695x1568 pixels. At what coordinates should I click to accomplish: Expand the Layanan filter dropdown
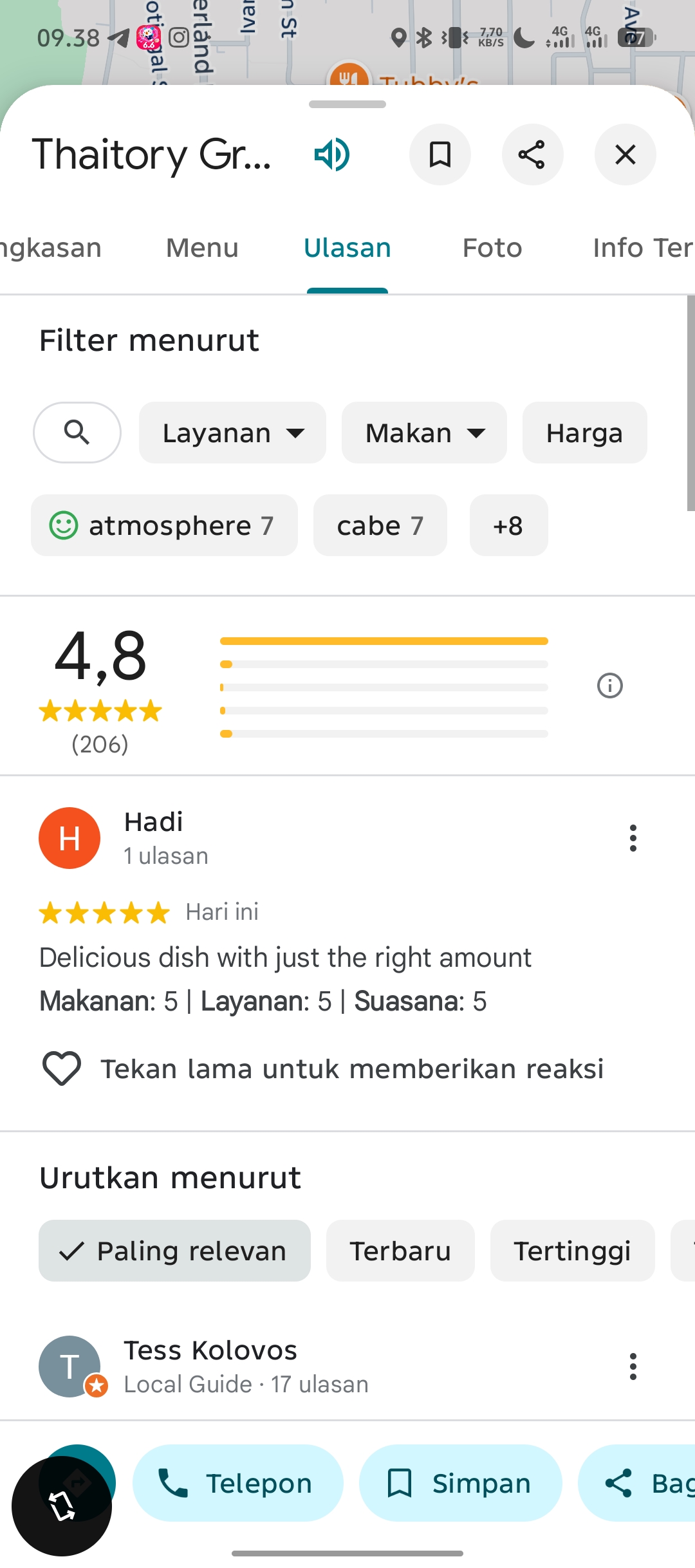coord(232,433)
